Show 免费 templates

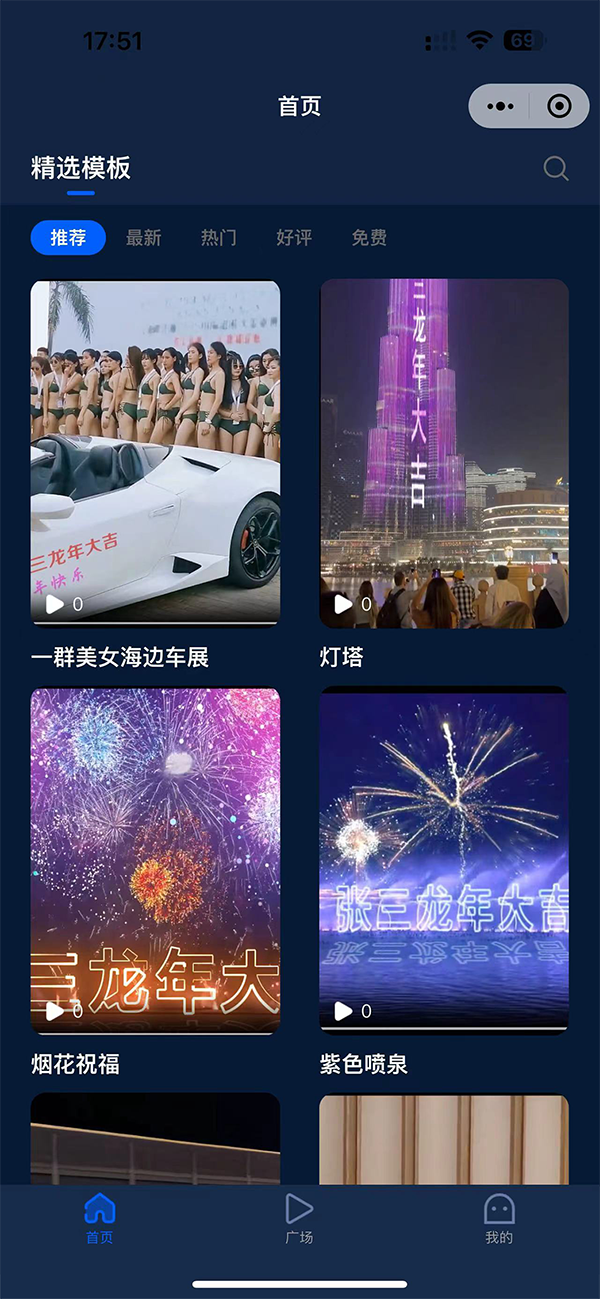pyautogui.click(x=369, y=238)
